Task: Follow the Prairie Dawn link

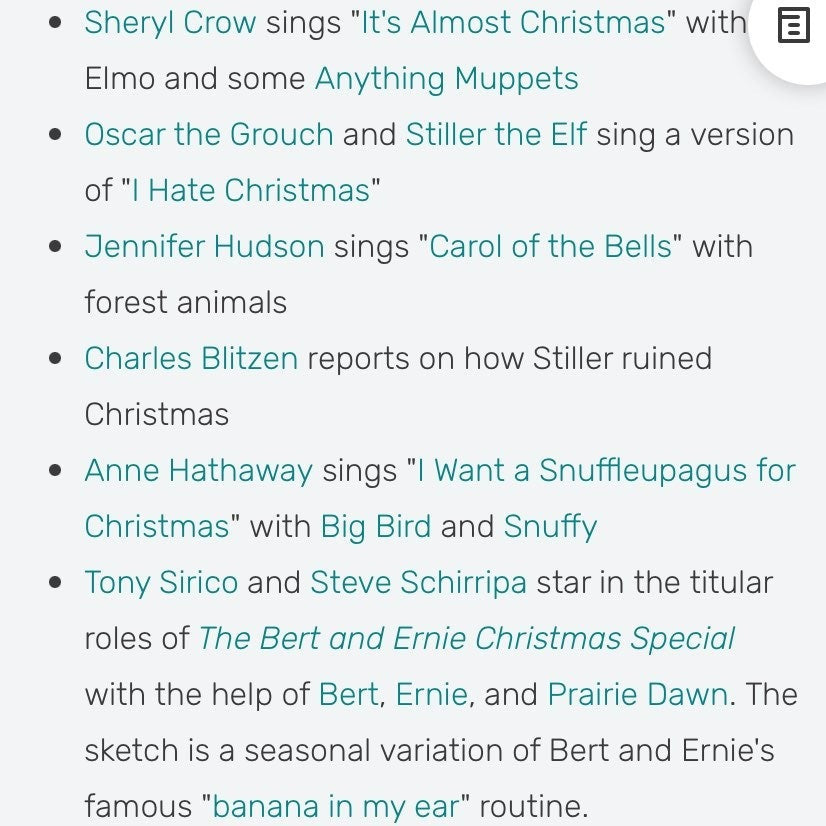Action: pos(637,695)
